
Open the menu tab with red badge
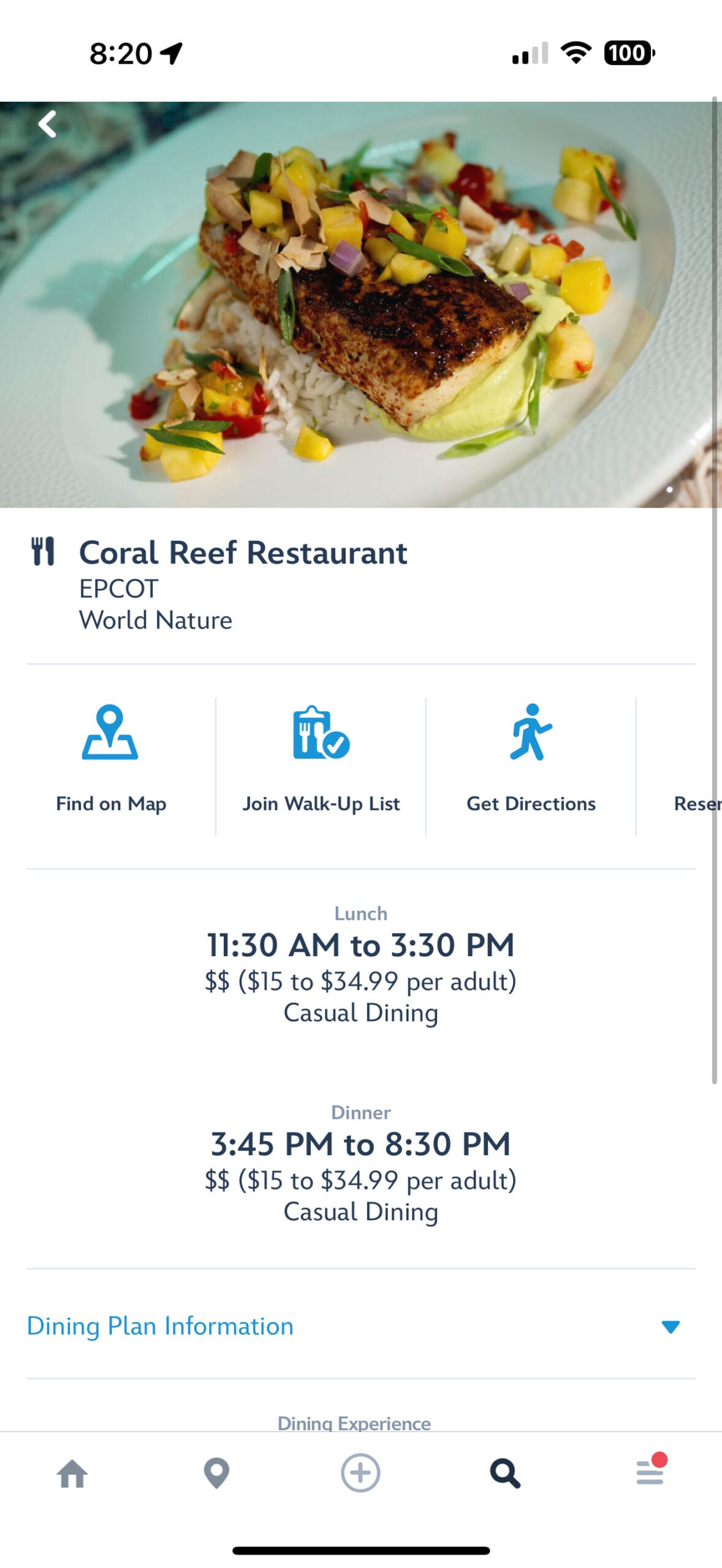point(650,1472)
